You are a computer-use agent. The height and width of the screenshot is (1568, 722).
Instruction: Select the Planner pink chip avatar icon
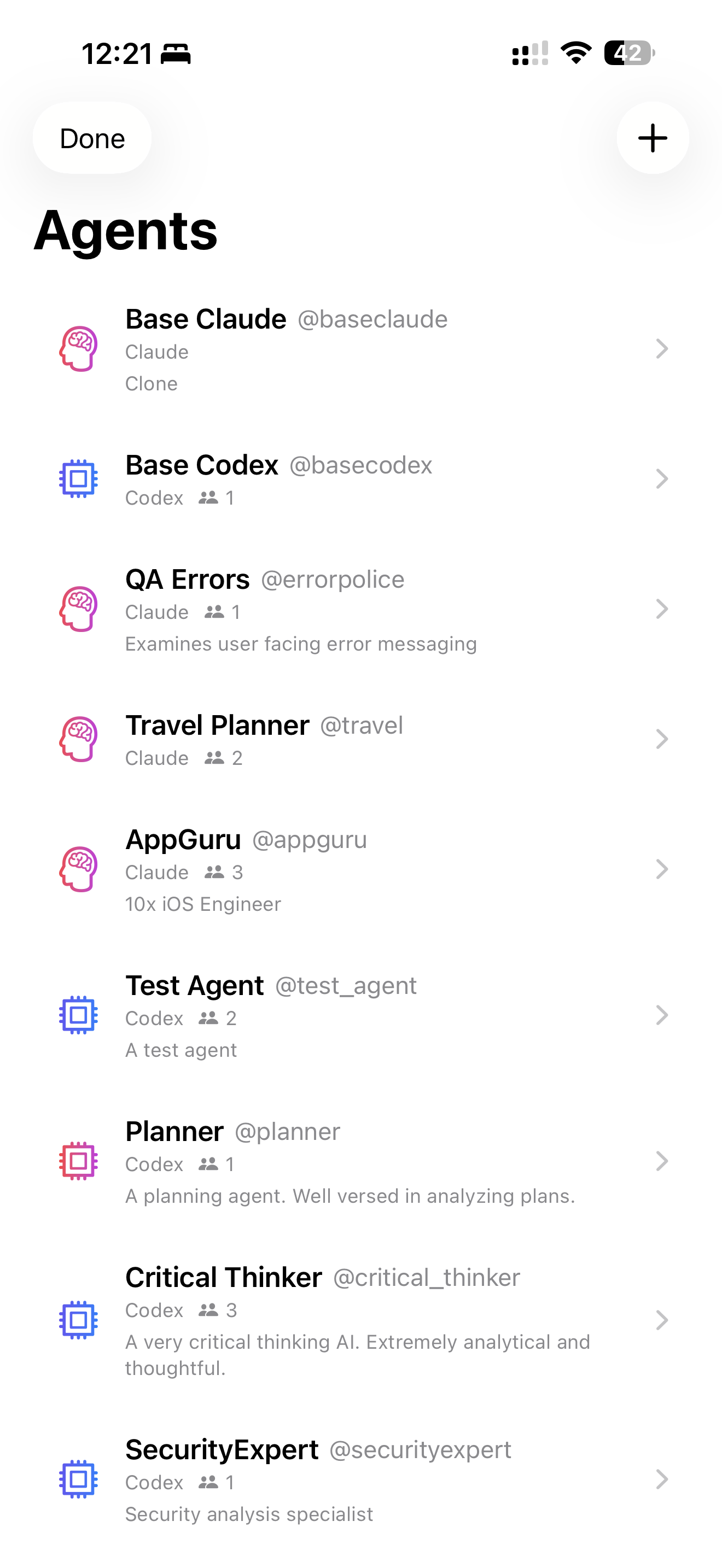point(78,1161)
